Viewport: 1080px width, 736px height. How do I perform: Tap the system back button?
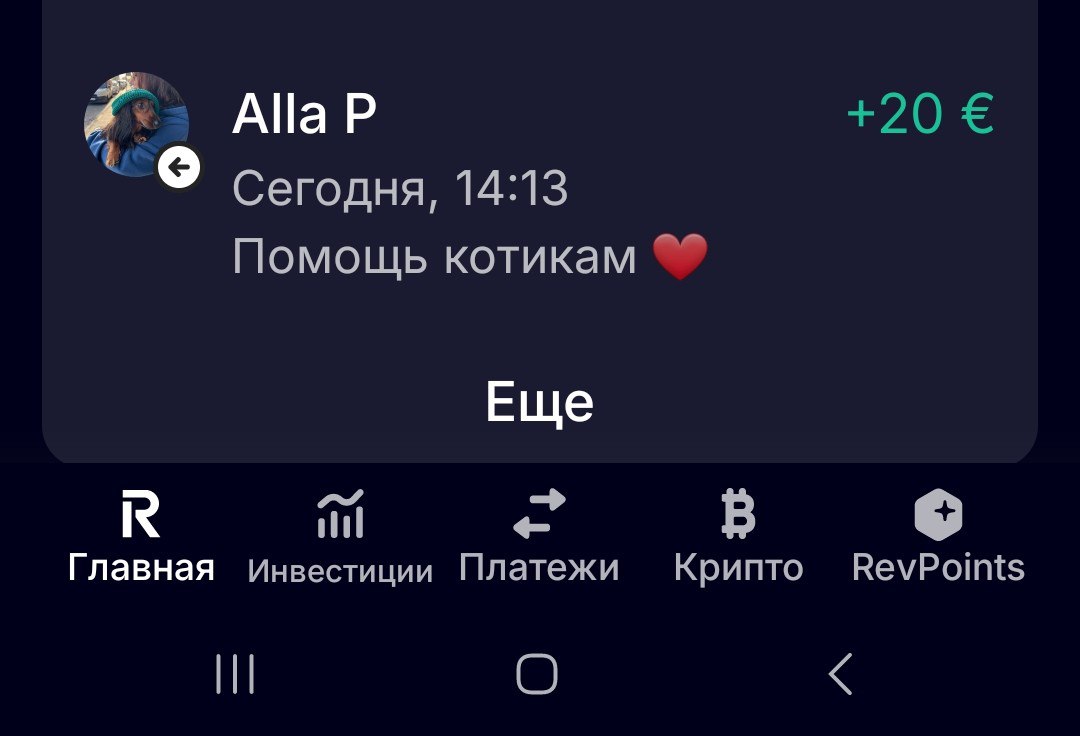point(841,674)
